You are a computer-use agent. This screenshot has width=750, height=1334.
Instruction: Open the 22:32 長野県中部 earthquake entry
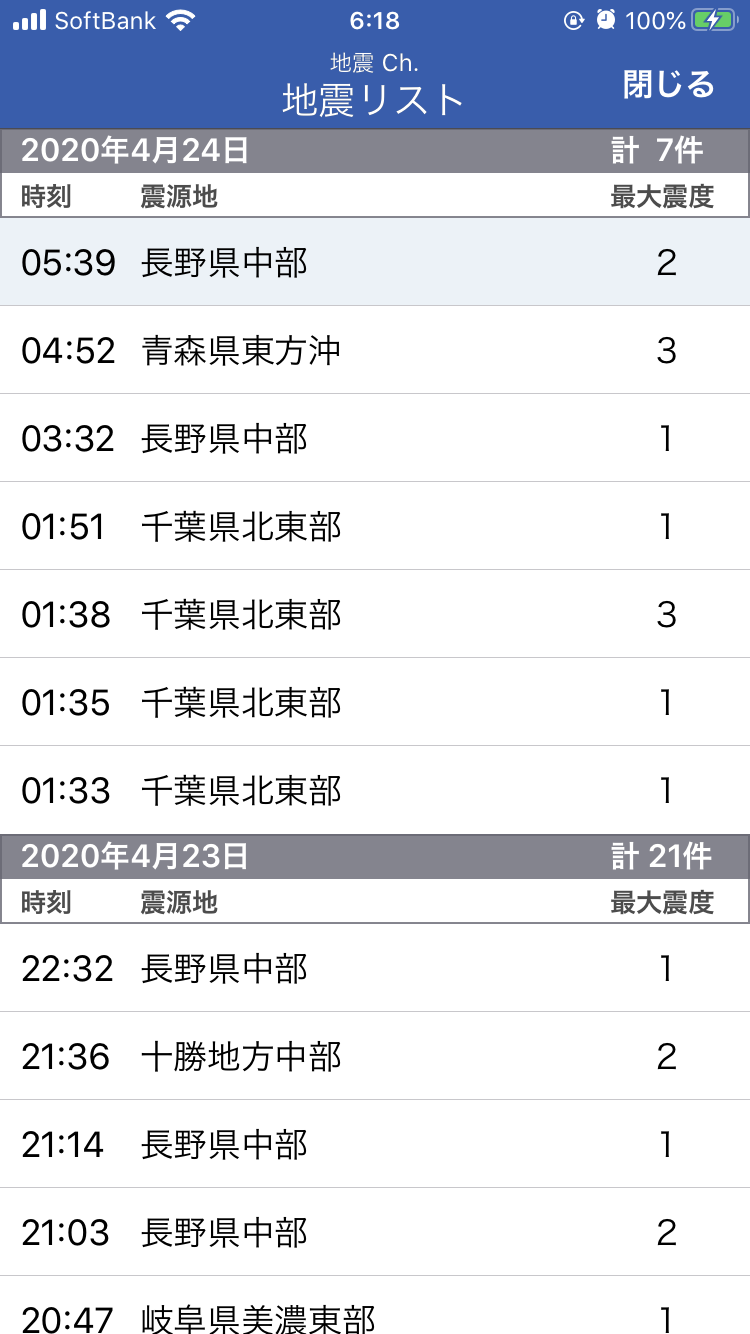375,968
